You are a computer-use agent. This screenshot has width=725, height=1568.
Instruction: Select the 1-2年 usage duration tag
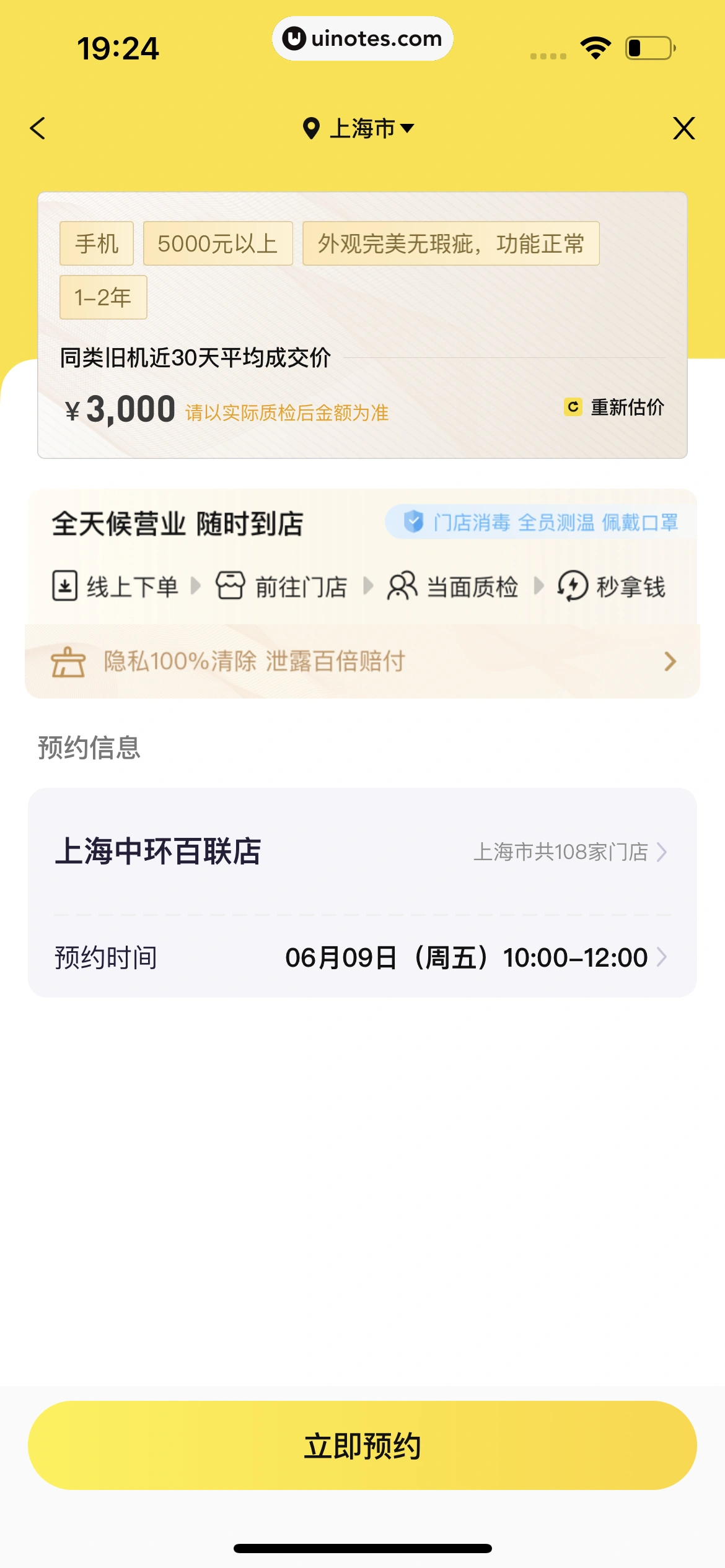(x=103, y=297)
